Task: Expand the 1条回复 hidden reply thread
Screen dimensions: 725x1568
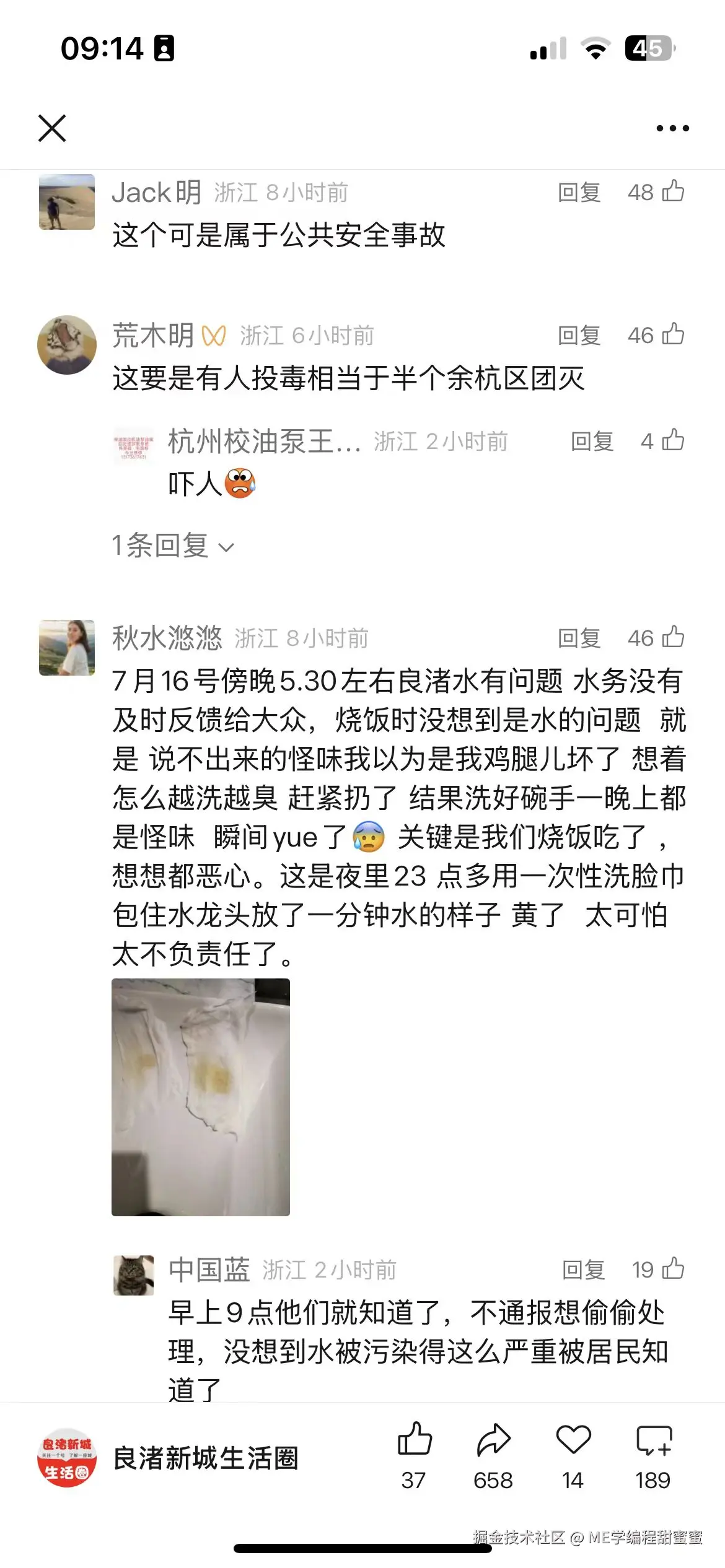Action: click(160, 545)
